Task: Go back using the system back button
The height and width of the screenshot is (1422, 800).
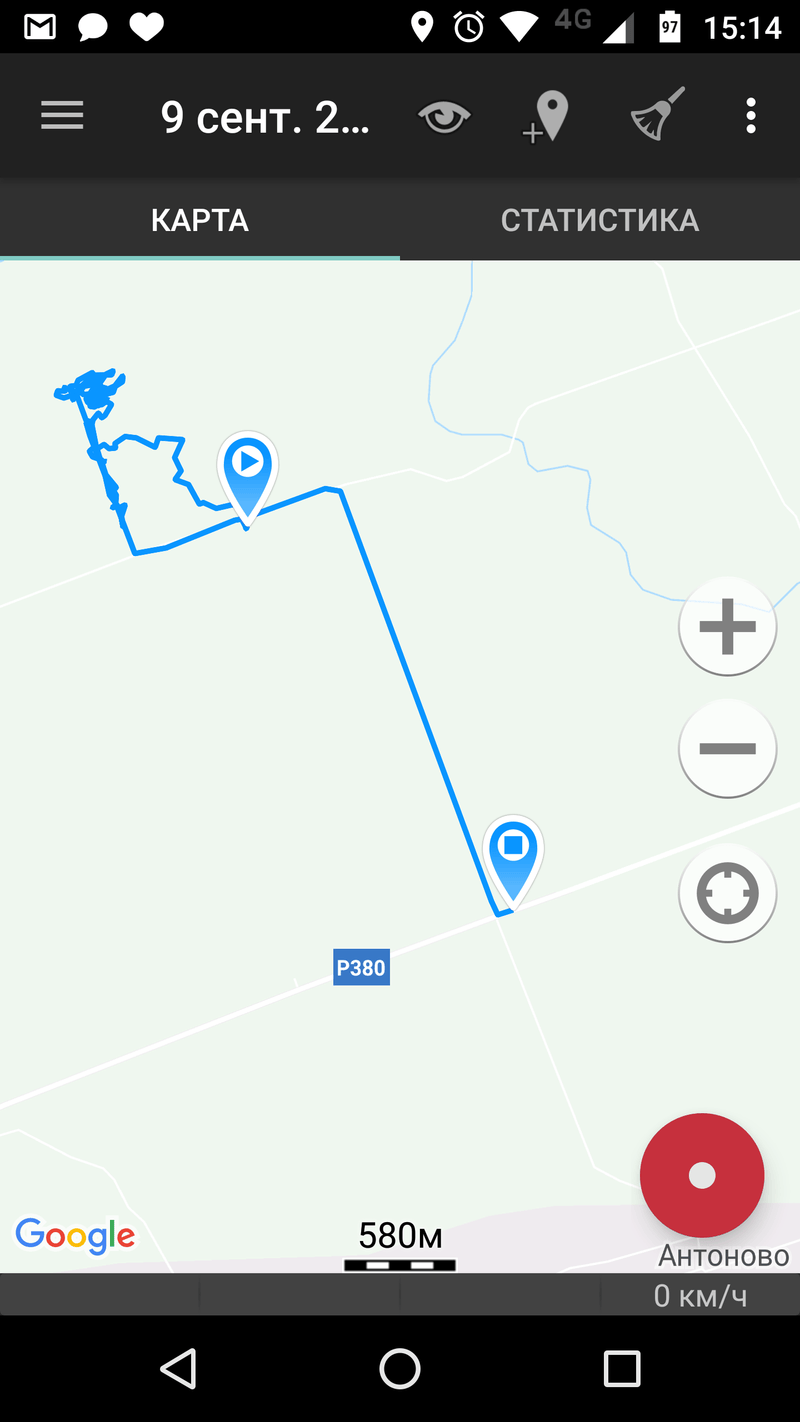Action: [178, 1368]
